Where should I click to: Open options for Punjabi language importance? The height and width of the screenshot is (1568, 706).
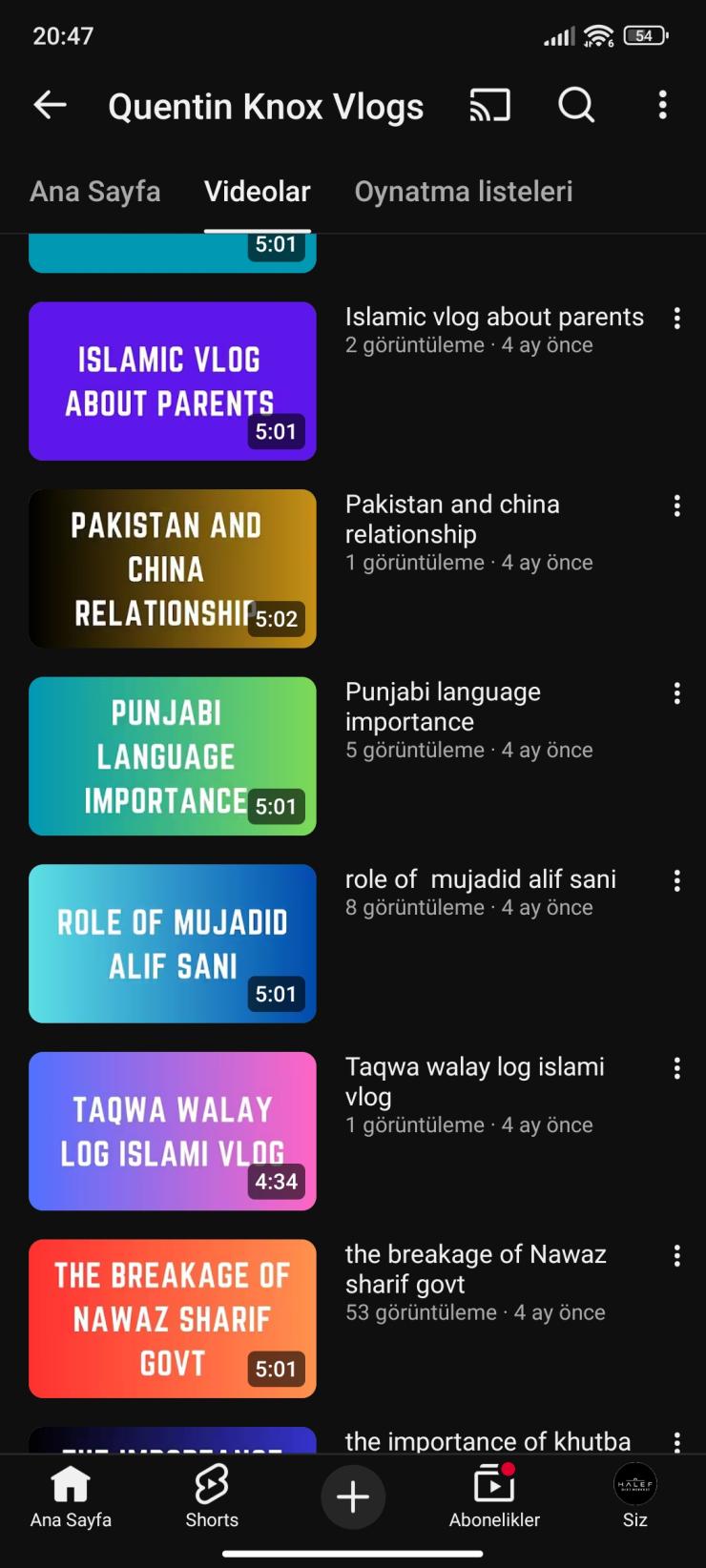point(677,693)
